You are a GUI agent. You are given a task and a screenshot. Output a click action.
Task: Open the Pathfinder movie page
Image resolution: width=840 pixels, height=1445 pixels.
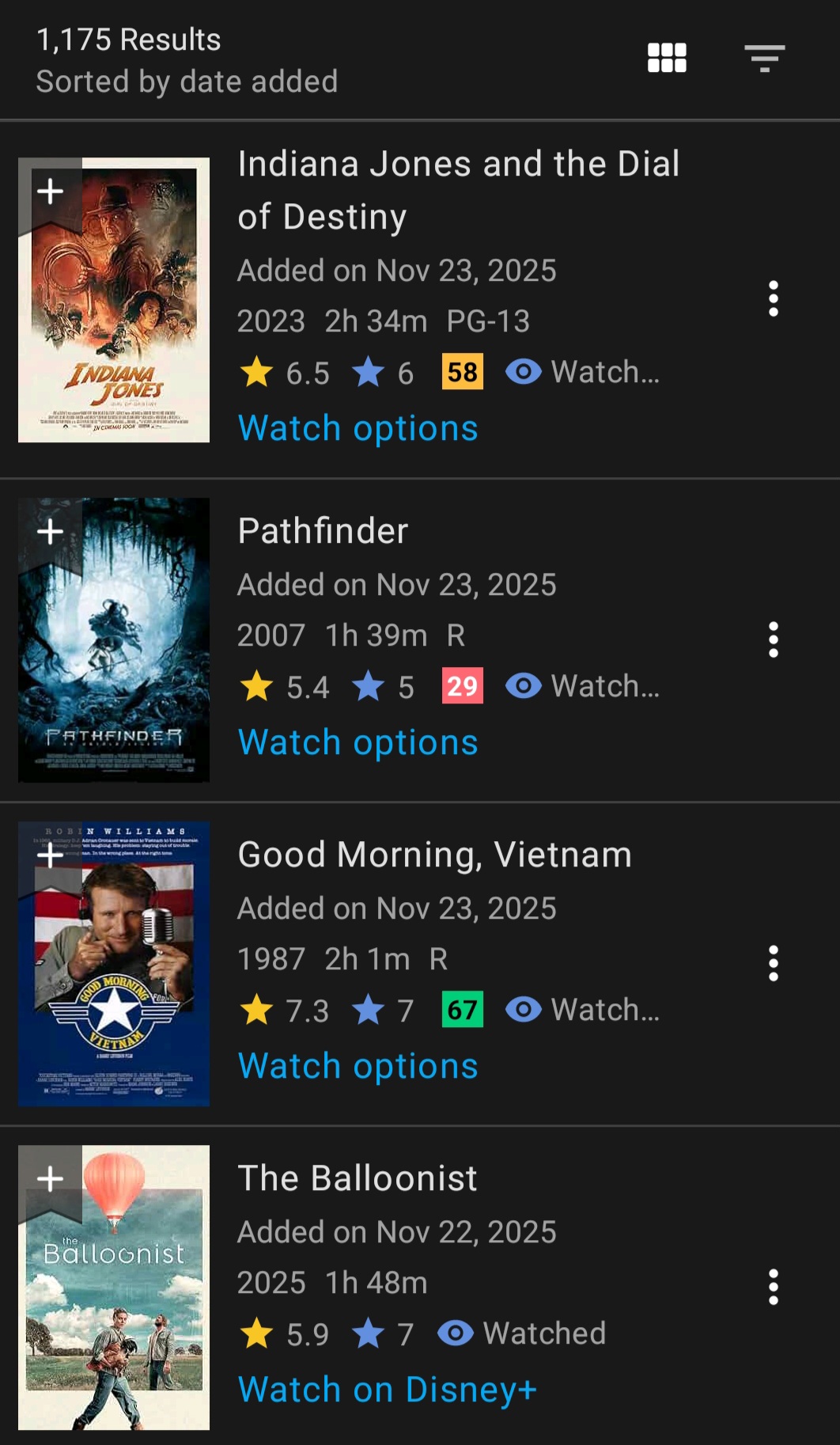click(323, 531)
